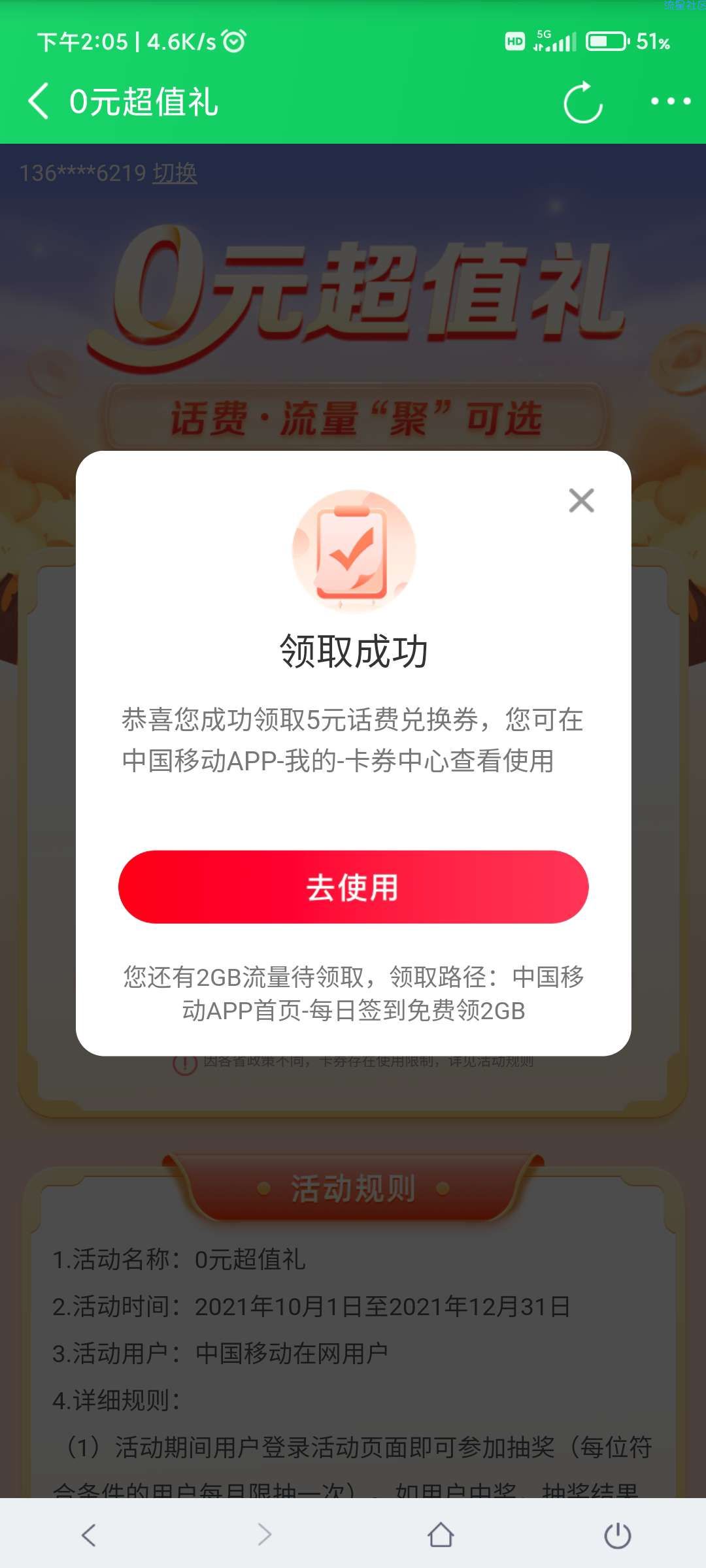Tap 切换 to switch phone number
706x1568 pixels.
(x=175, y=173)
